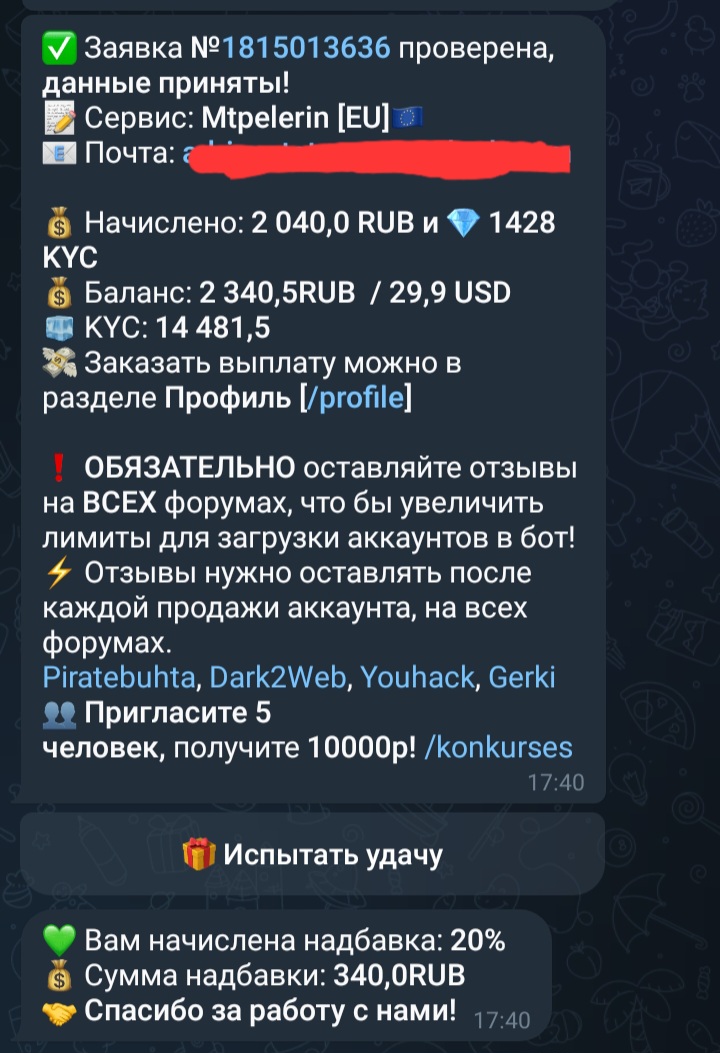This screenshot has width=720, height=1053.
Task: Open the Piratebuhta forum link
Action: [x=119, y=678]
